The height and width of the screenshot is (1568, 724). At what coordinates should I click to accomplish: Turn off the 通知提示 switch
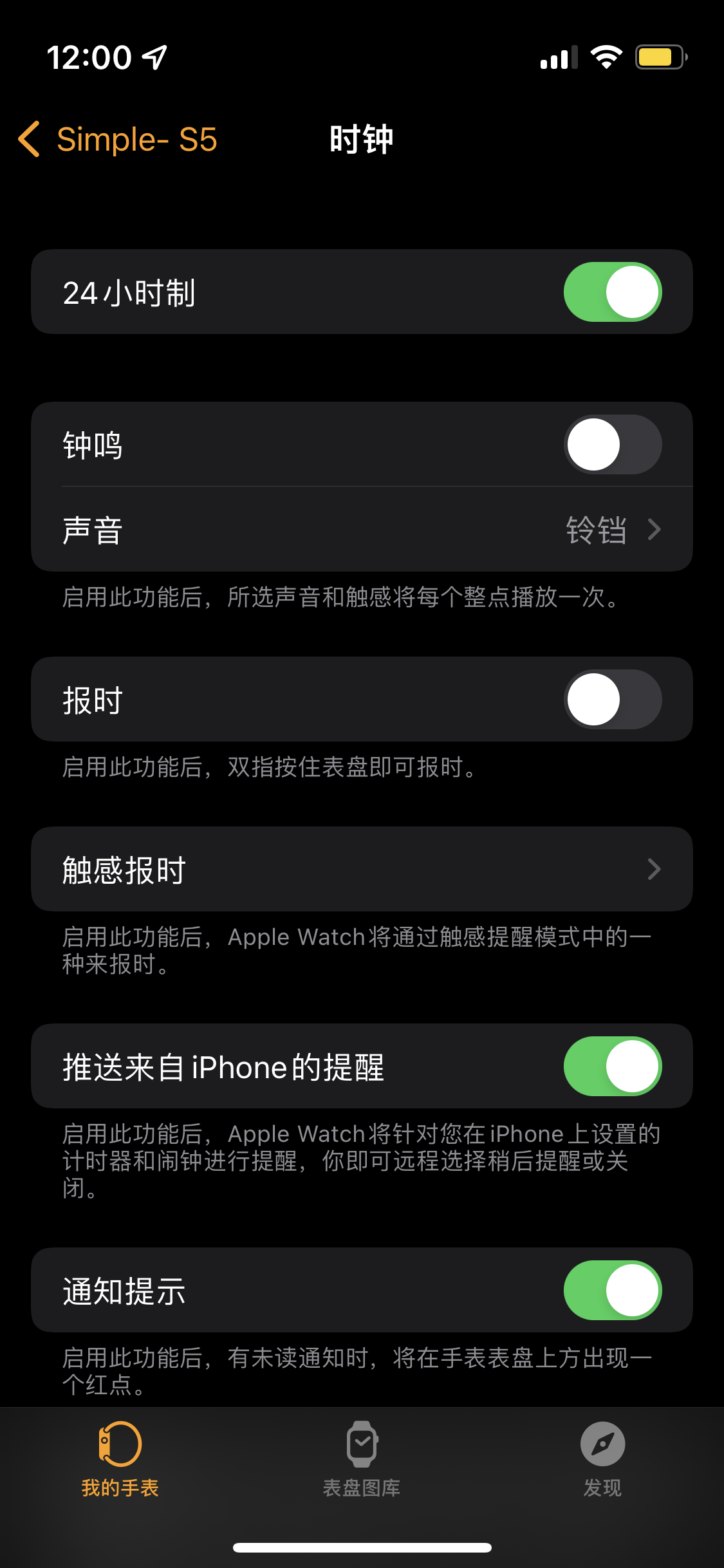pyautogui.click(x=612, y=1291)
